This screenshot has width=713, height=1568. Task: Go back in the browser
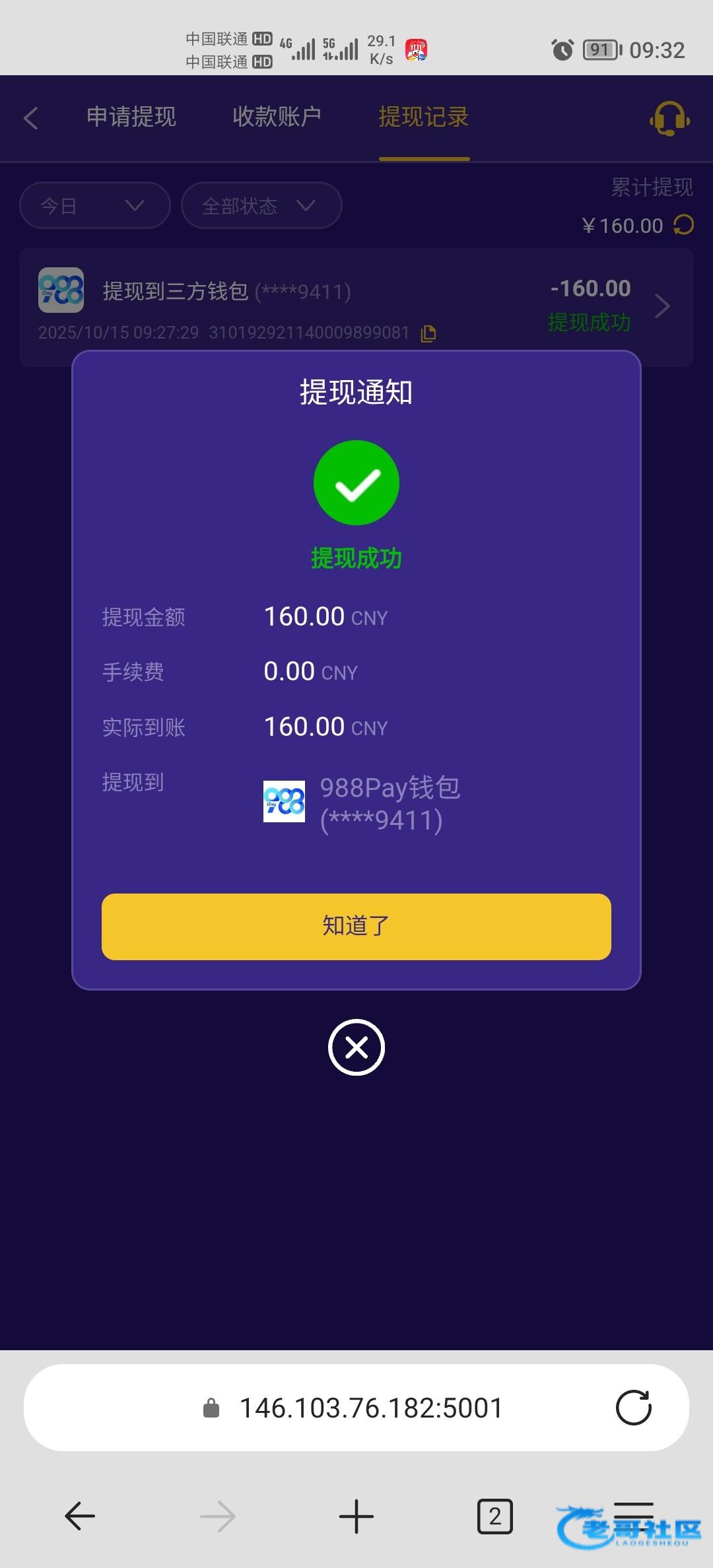click(80, 1516)
